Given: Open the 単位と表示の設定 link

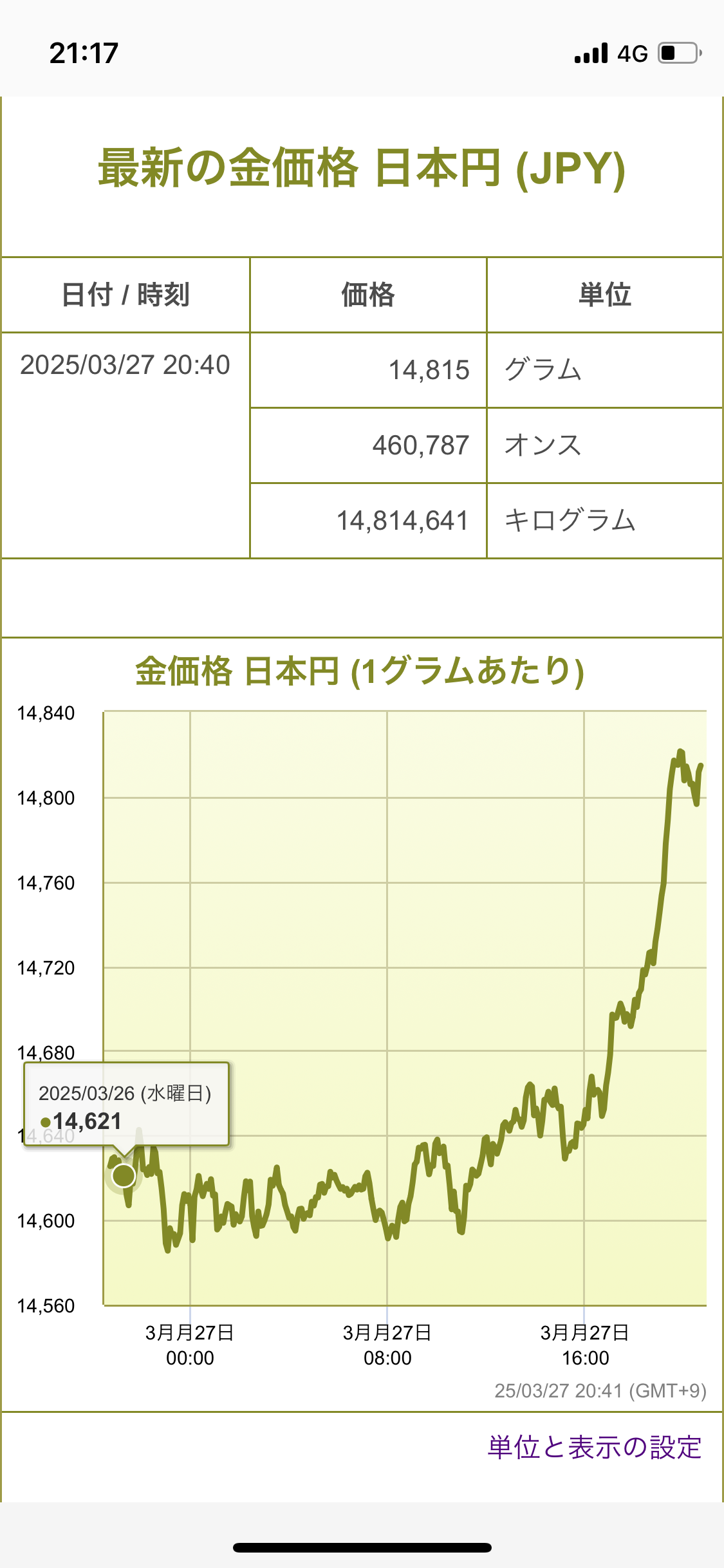Looking at the screenshot, I should point(594,1447).
